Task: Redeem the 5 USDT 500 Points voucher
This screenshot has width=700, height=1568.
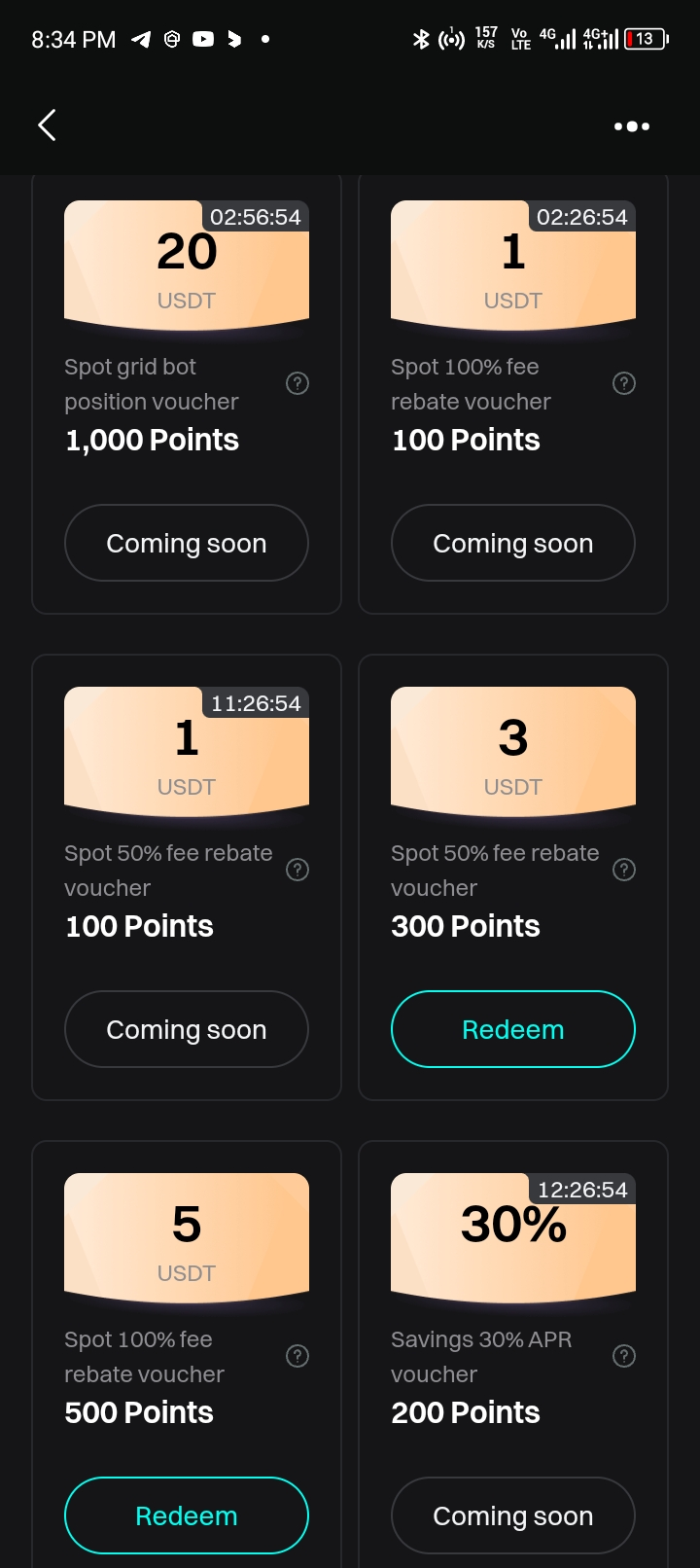Action: (x=186, y=1515)
